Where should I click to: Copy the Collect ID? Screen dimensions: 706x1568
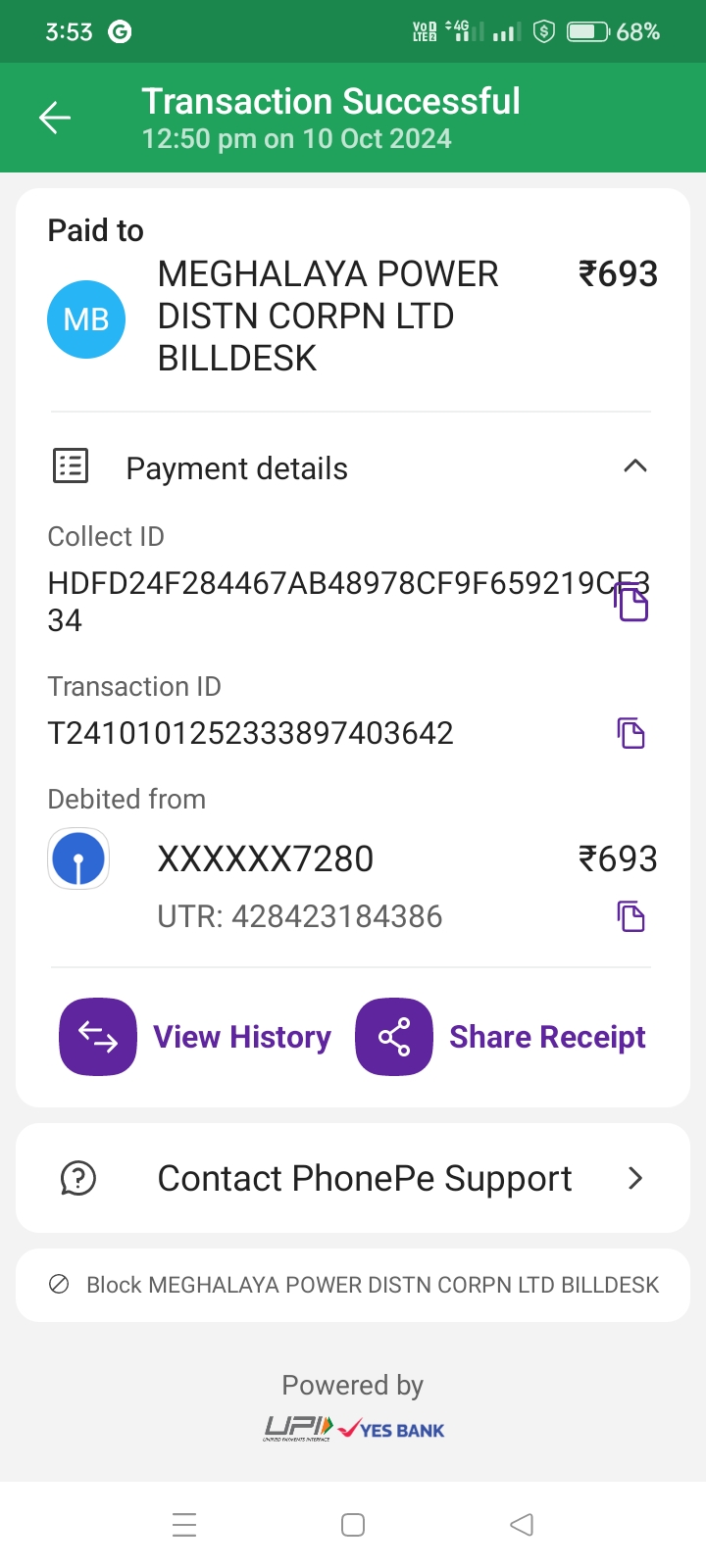pos(631,601)
